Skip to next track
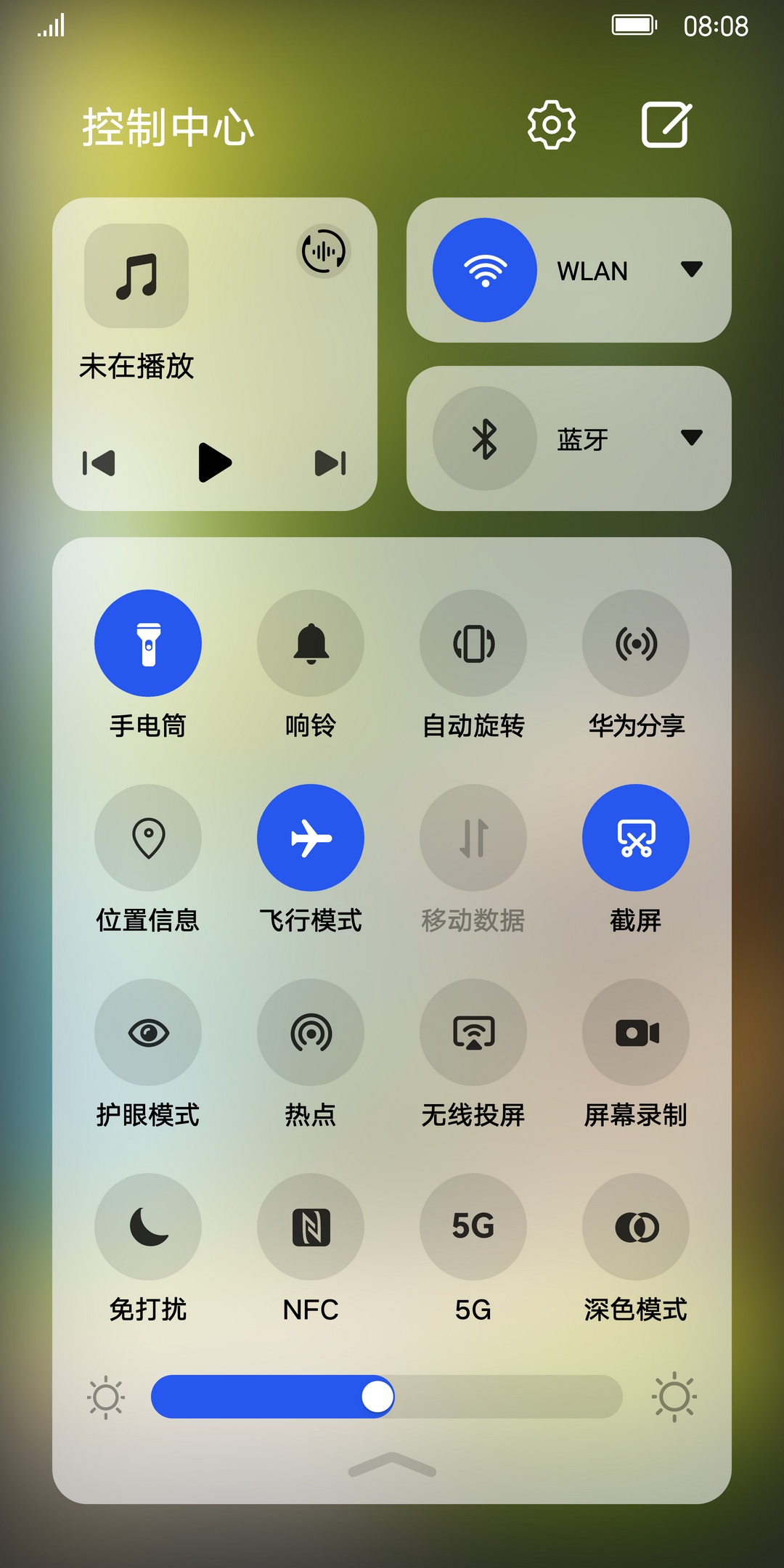This screenshot has width=784, height=1568. click(x=330, y=462)
